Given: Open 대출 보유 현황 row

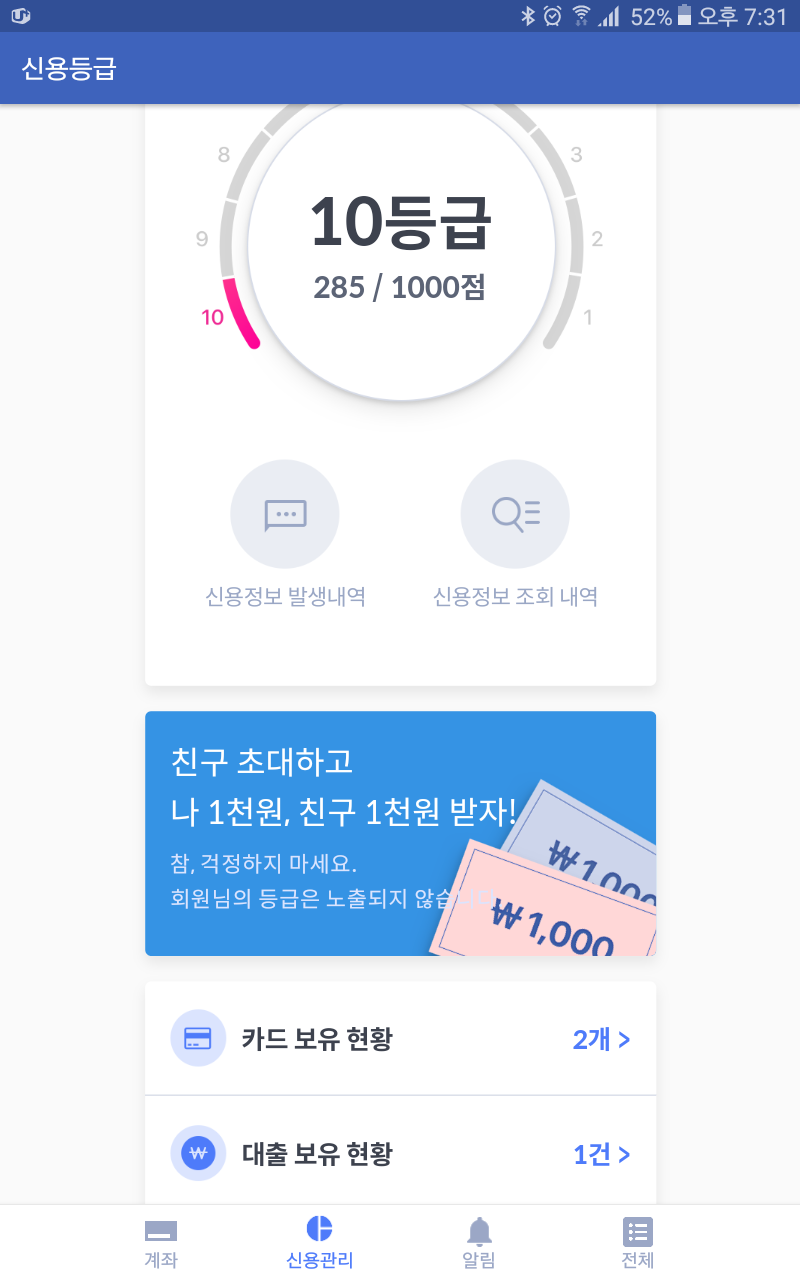Looking at the screenshot, I should tap(400, 1153).
